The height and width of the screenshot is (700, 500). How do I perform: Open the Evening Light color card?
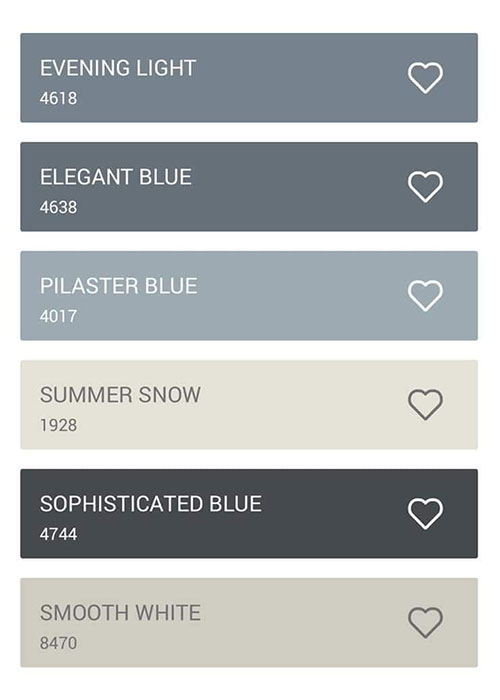click(249, 78)
